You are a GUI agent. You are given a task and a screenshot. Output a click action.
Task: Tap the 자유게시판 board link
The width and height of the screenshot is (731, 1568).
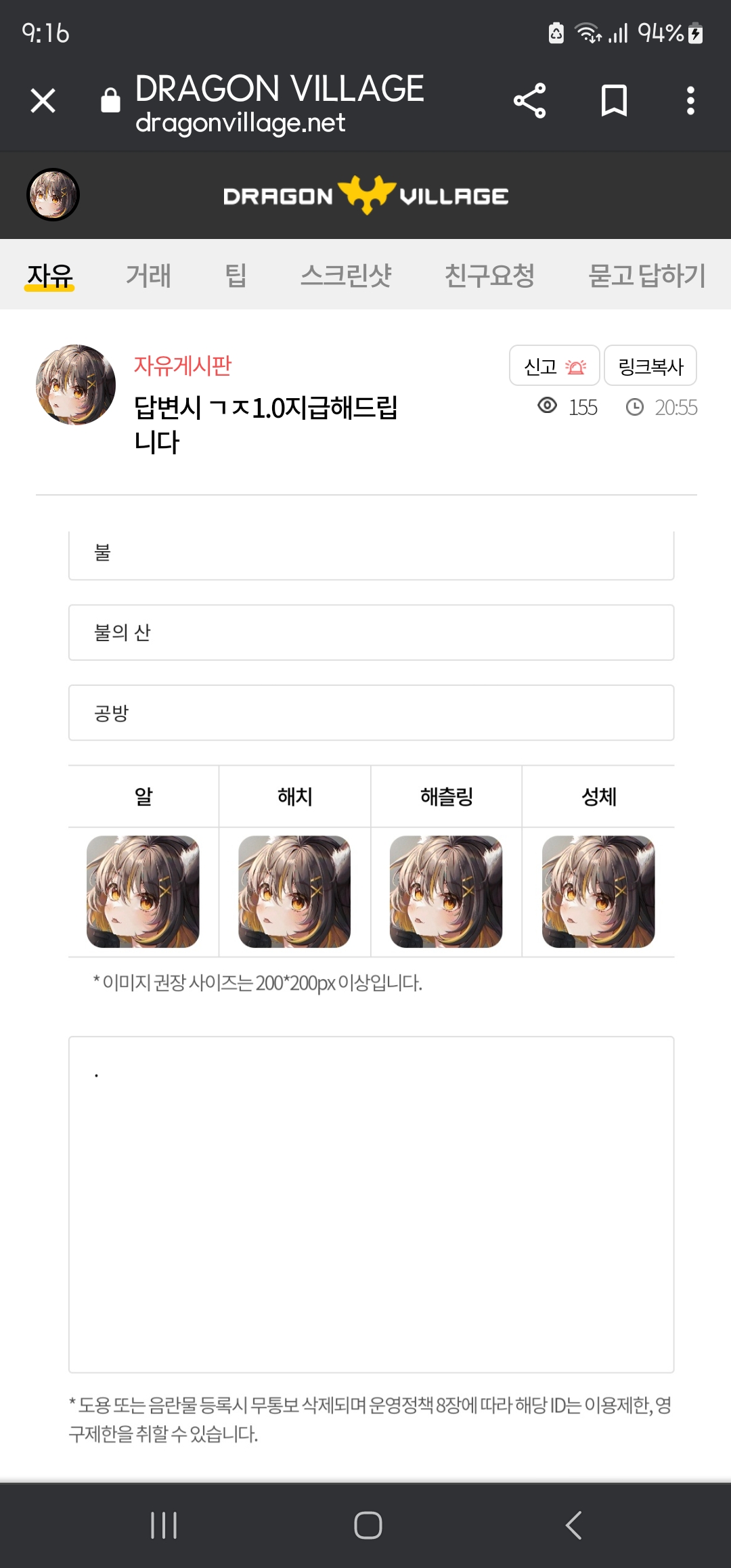coord(183,366)
